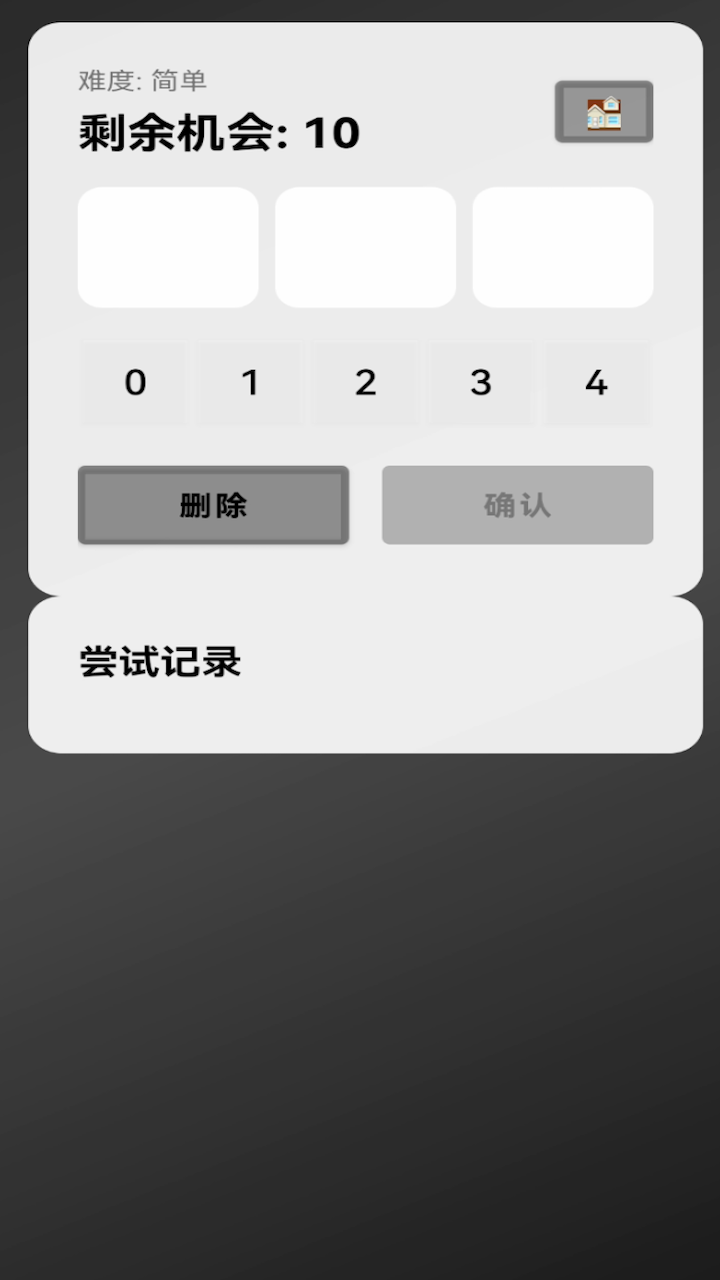Click the first empty guess box
The image size is (720, 1280).
(x=168, y=246)
